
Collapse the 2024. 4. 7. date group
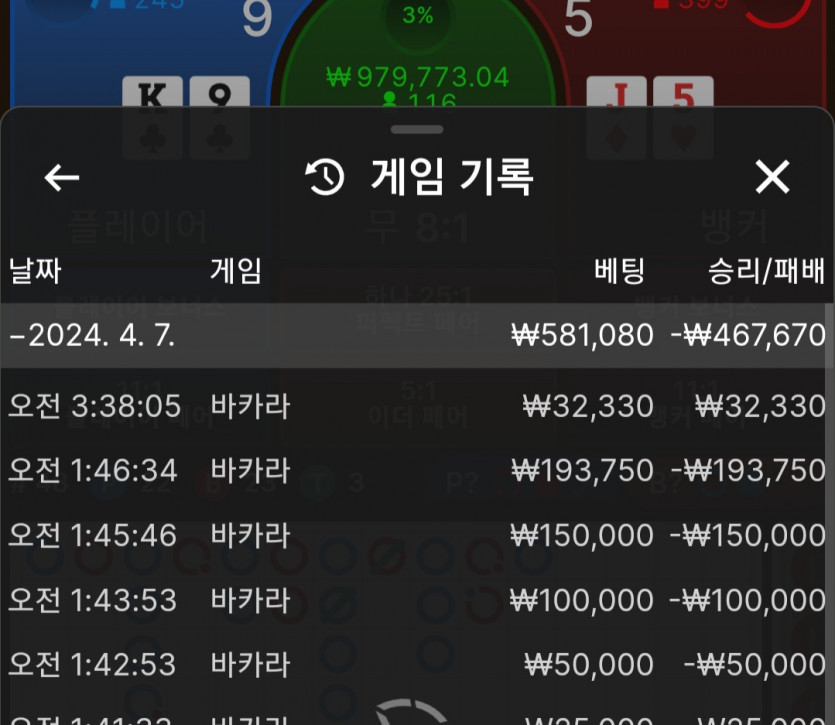(92, 335)
